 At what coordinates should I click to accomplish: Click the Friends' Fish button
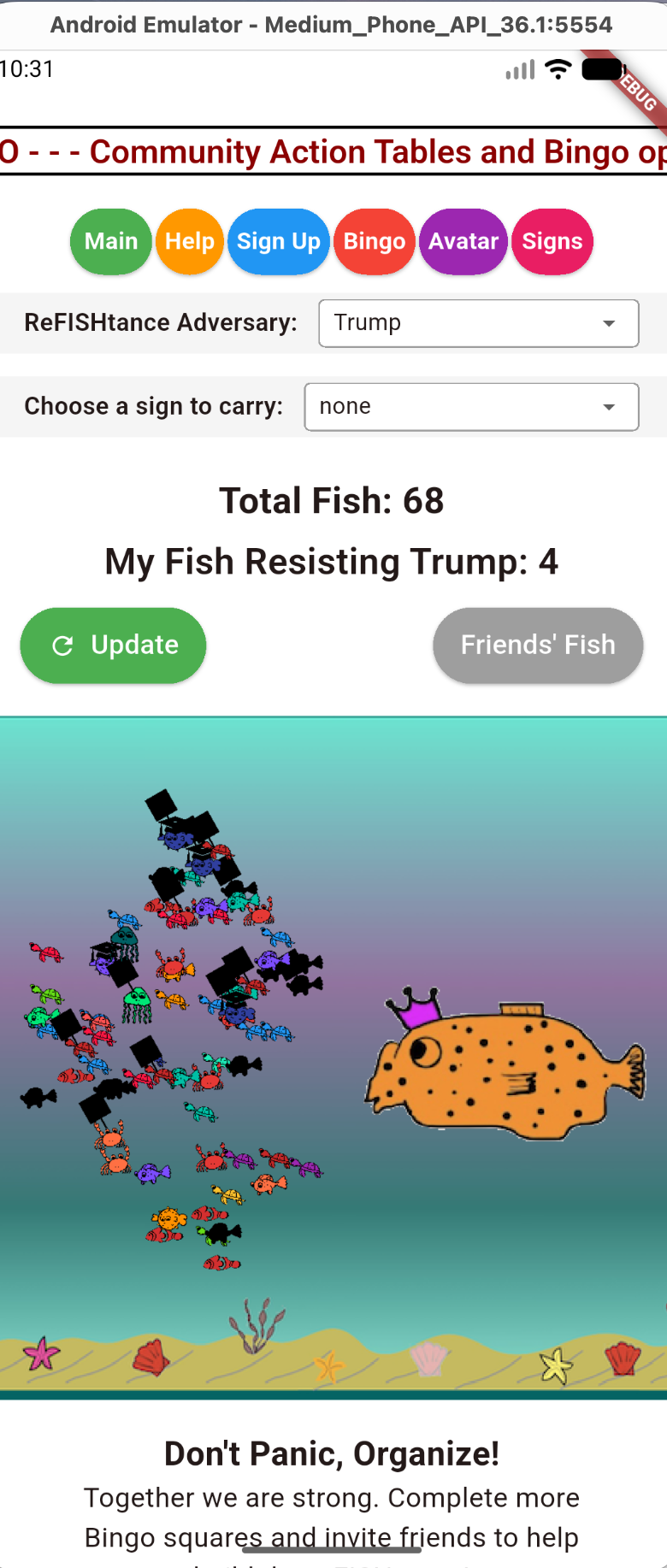pos(537,645)
